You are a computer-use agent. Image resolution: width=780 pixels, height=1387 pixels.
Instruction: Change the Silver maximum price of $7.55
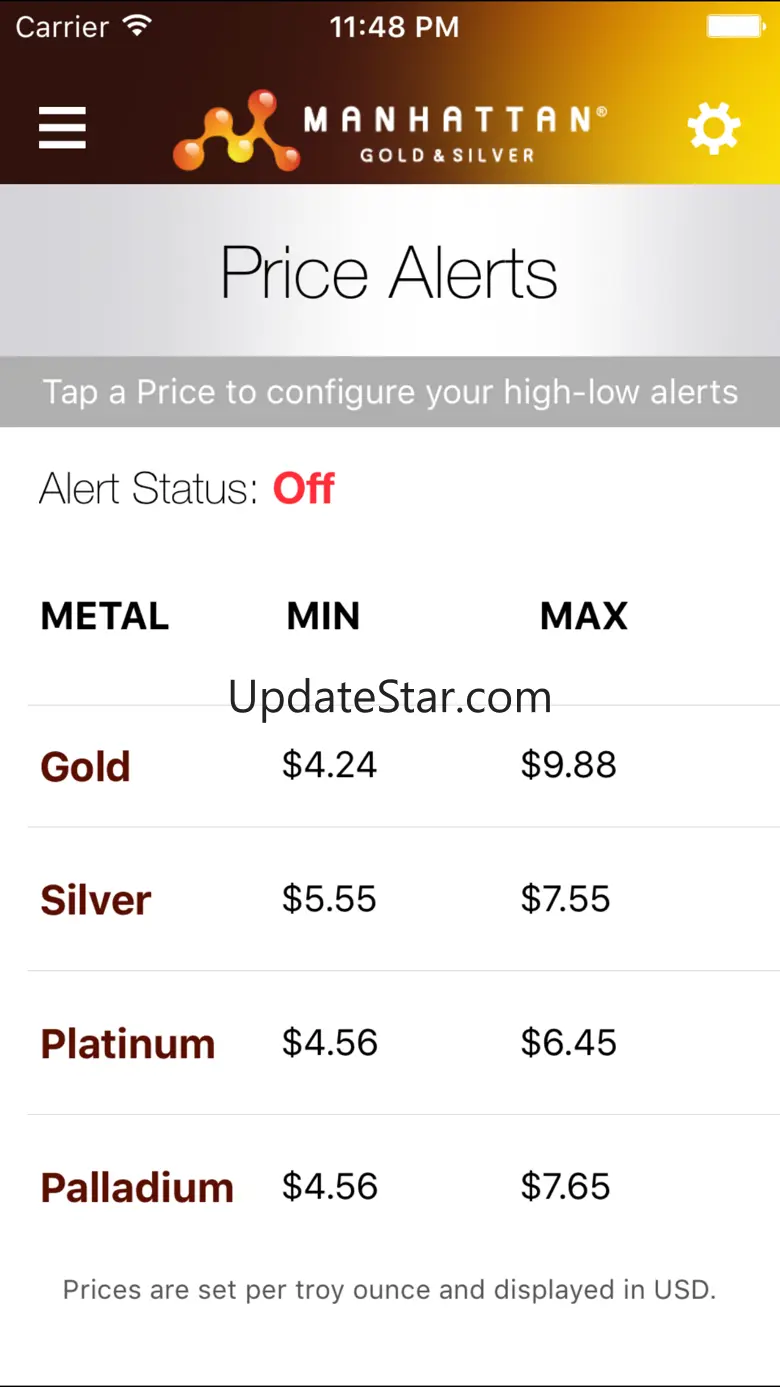[x=565, y=899]
